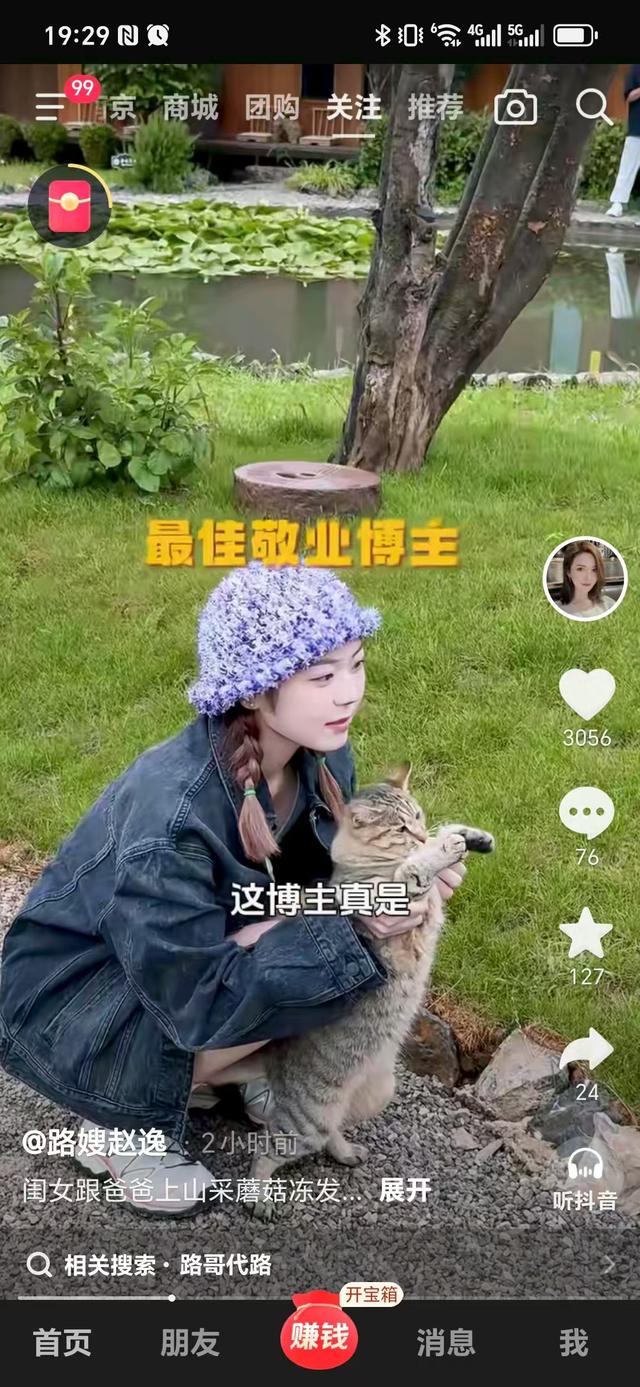Screen dimensions: 640x1387
Task: Tap the red 赚钱 button
Action: [319, 1336]
